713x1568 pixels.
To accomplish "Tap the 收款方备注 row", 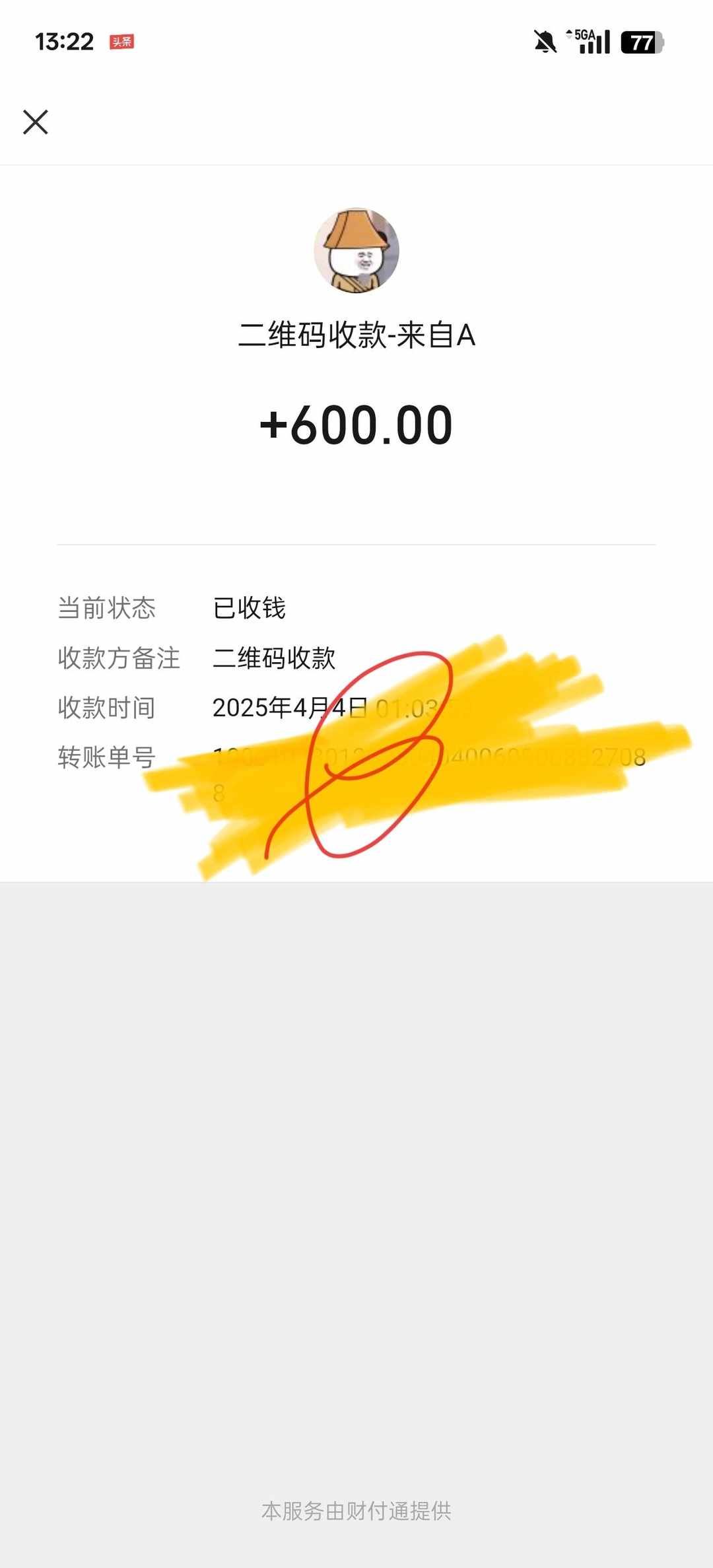I will coord(198,659).
